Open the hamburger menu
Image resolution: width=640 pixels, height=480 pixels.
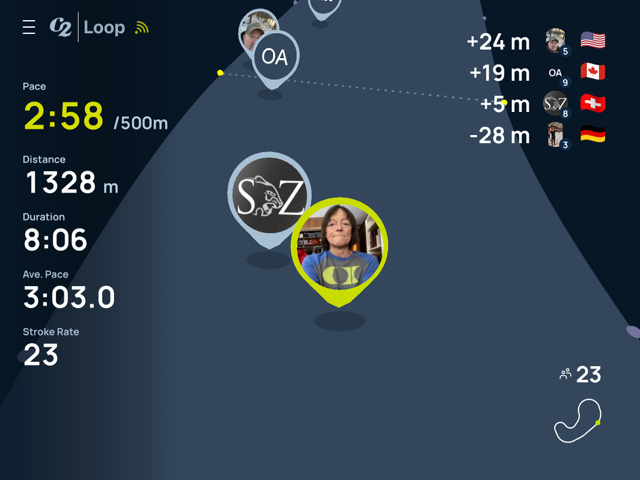pyautogui.click(x=29, y=27)
